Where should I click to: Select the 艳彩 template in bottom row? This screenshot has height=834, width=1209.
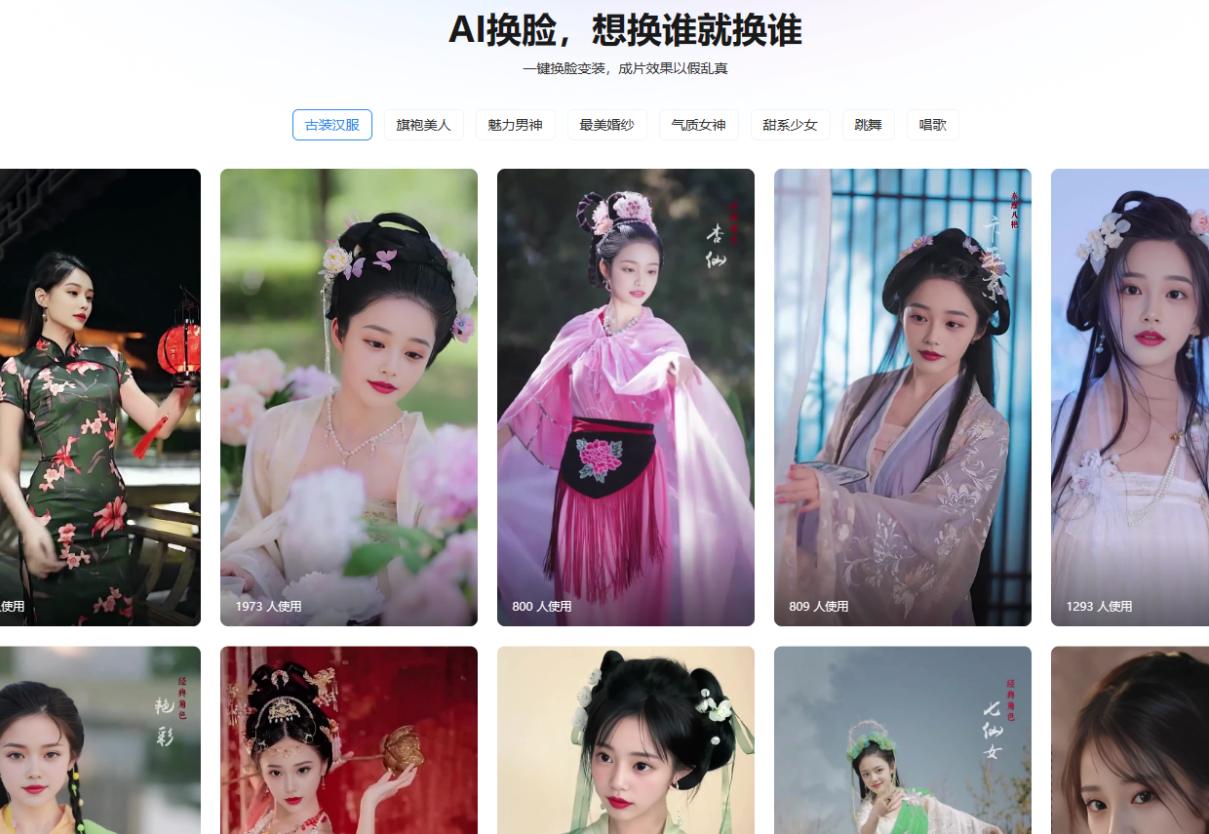[x=100, y=740]
